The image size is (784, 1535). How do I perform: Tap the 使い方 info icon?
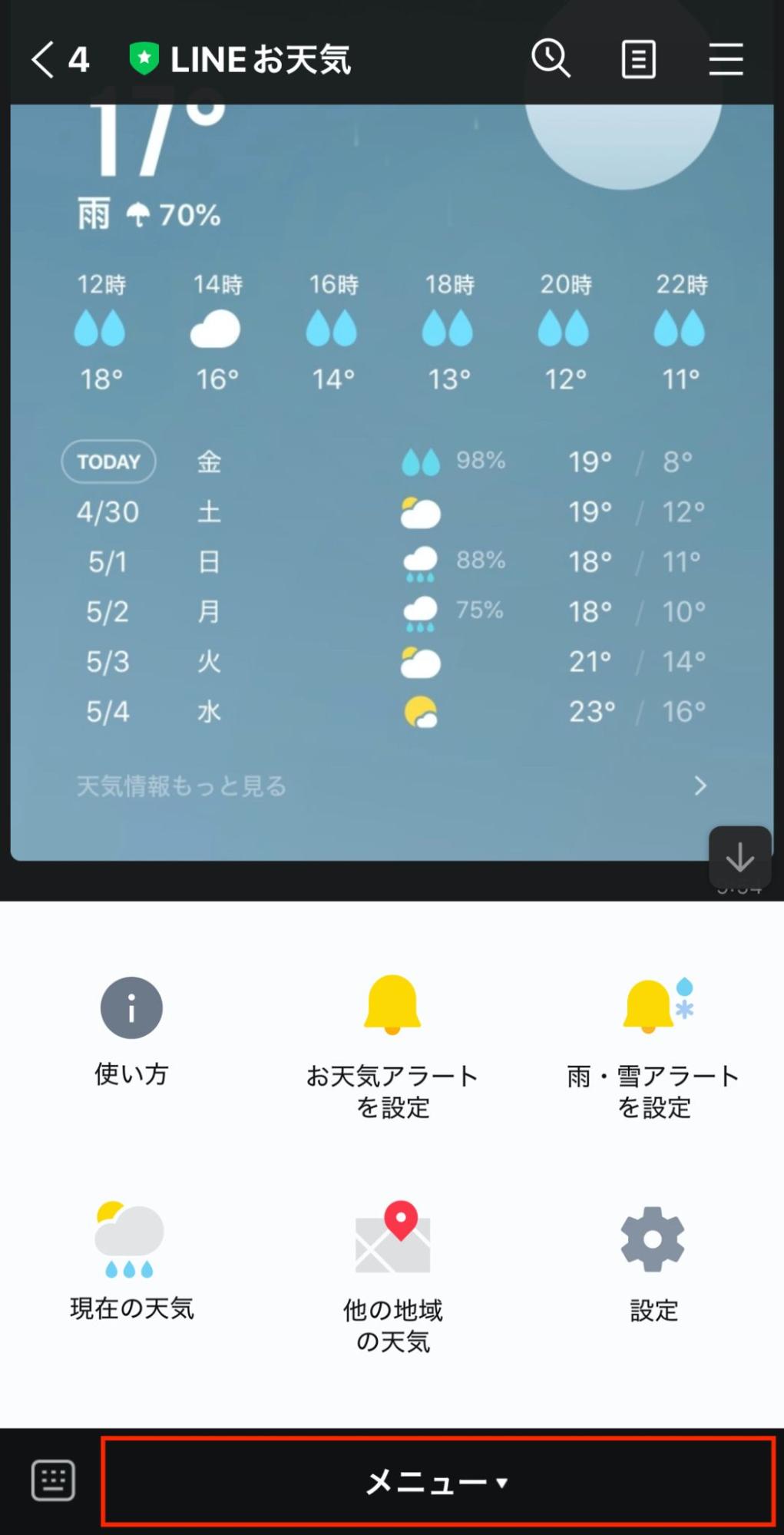click(x=131, y=1007)
